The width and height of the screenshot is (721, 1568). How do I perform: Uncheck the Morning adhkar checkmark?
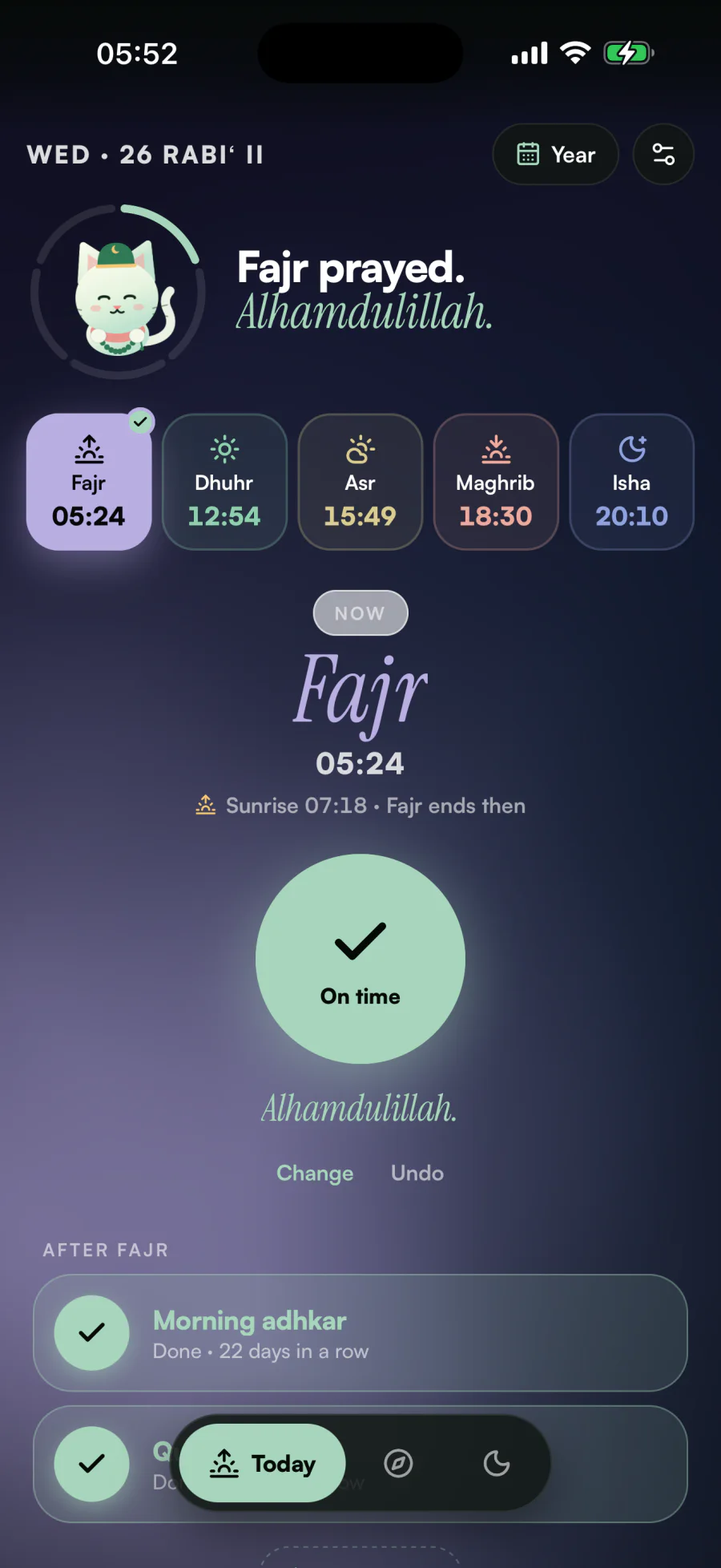(92, 1332)
